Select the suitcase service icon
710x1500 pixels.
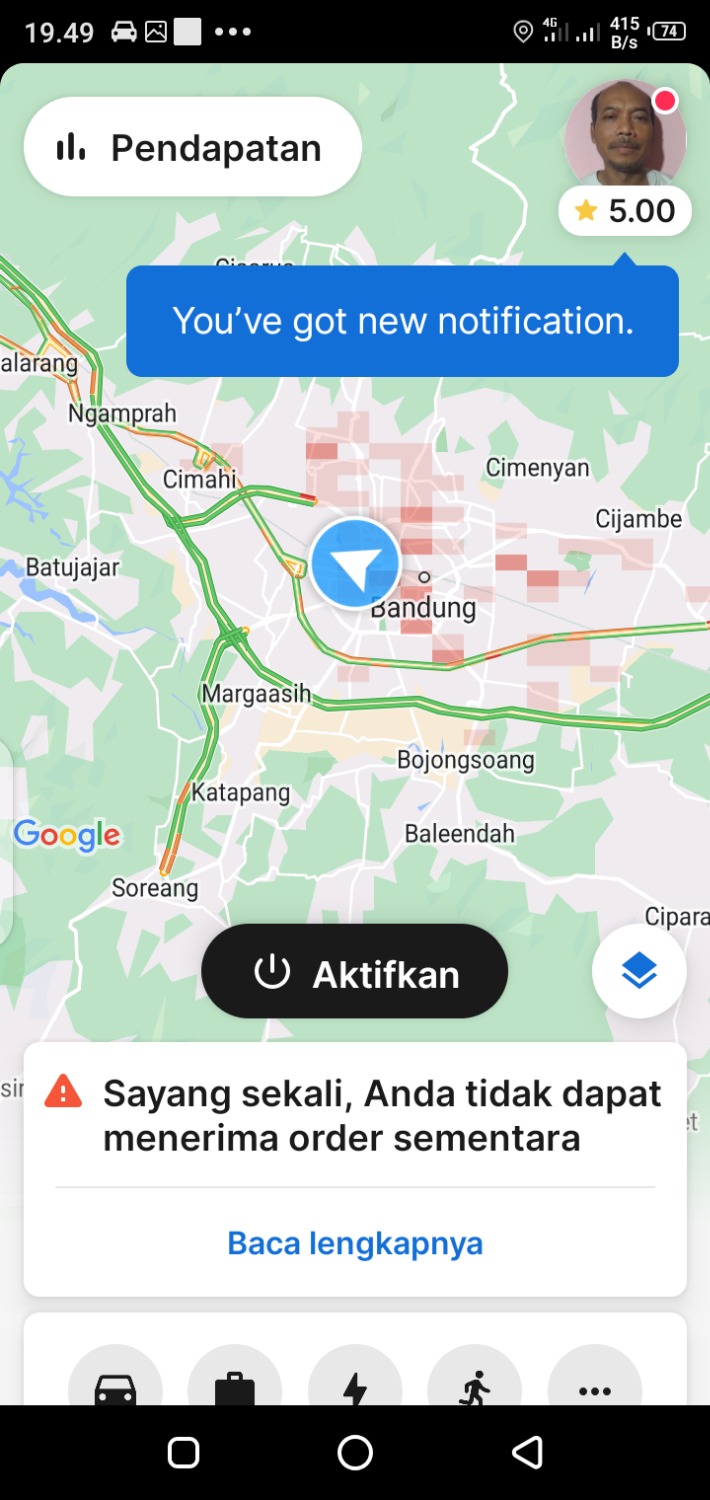tap(235, 1386)
